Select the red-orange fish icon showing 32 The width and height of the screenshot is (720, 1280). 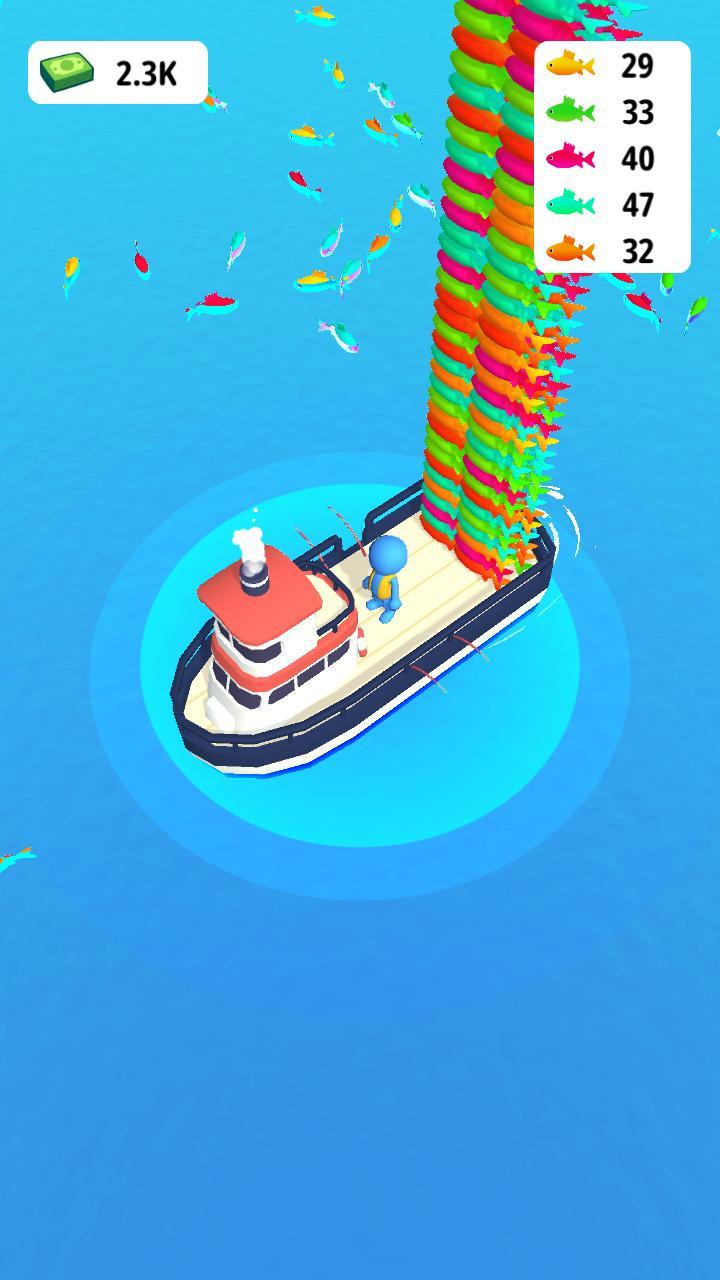[x=571, y=250]
